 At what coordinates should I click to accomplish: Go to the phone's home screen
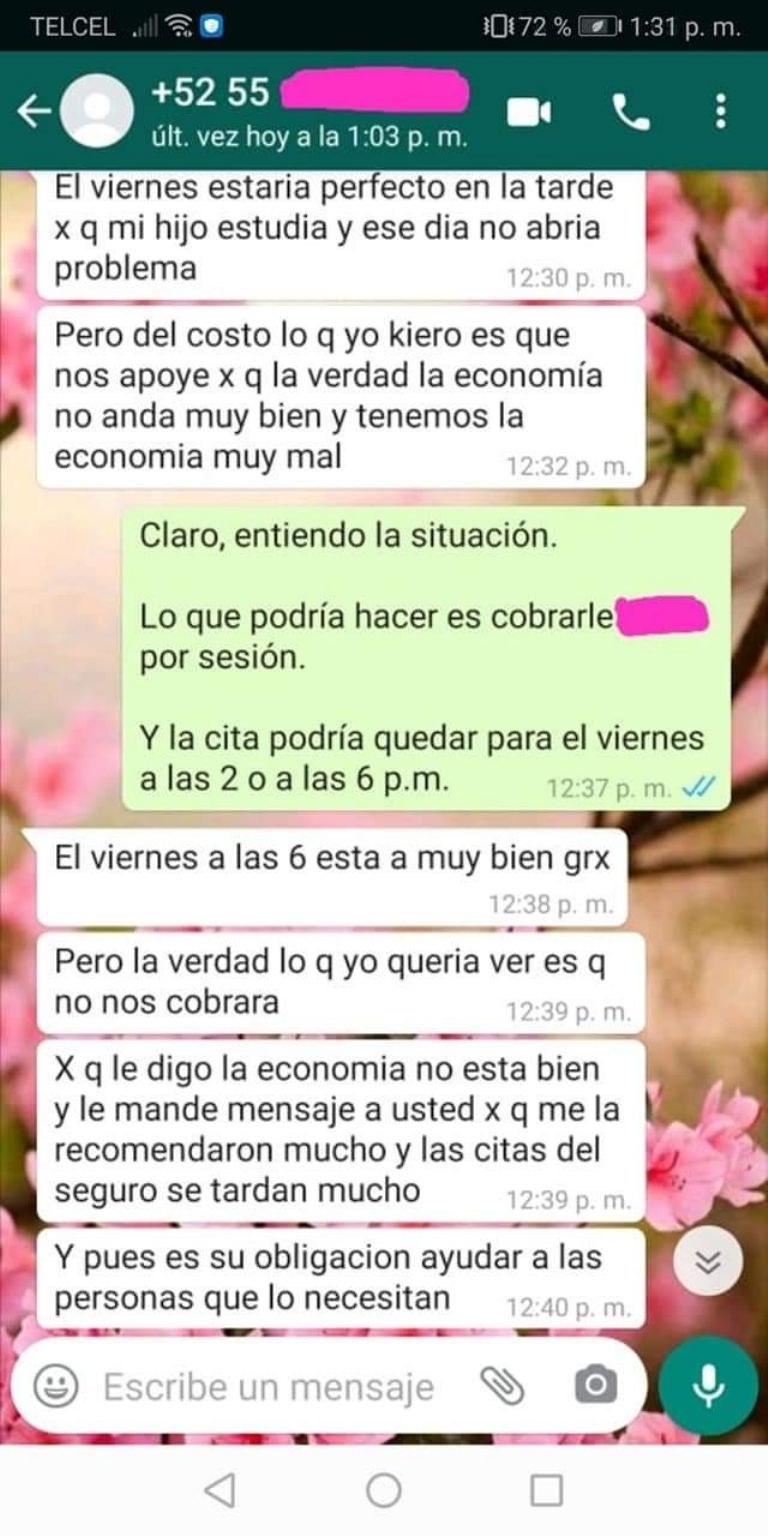coord(384,1490)
